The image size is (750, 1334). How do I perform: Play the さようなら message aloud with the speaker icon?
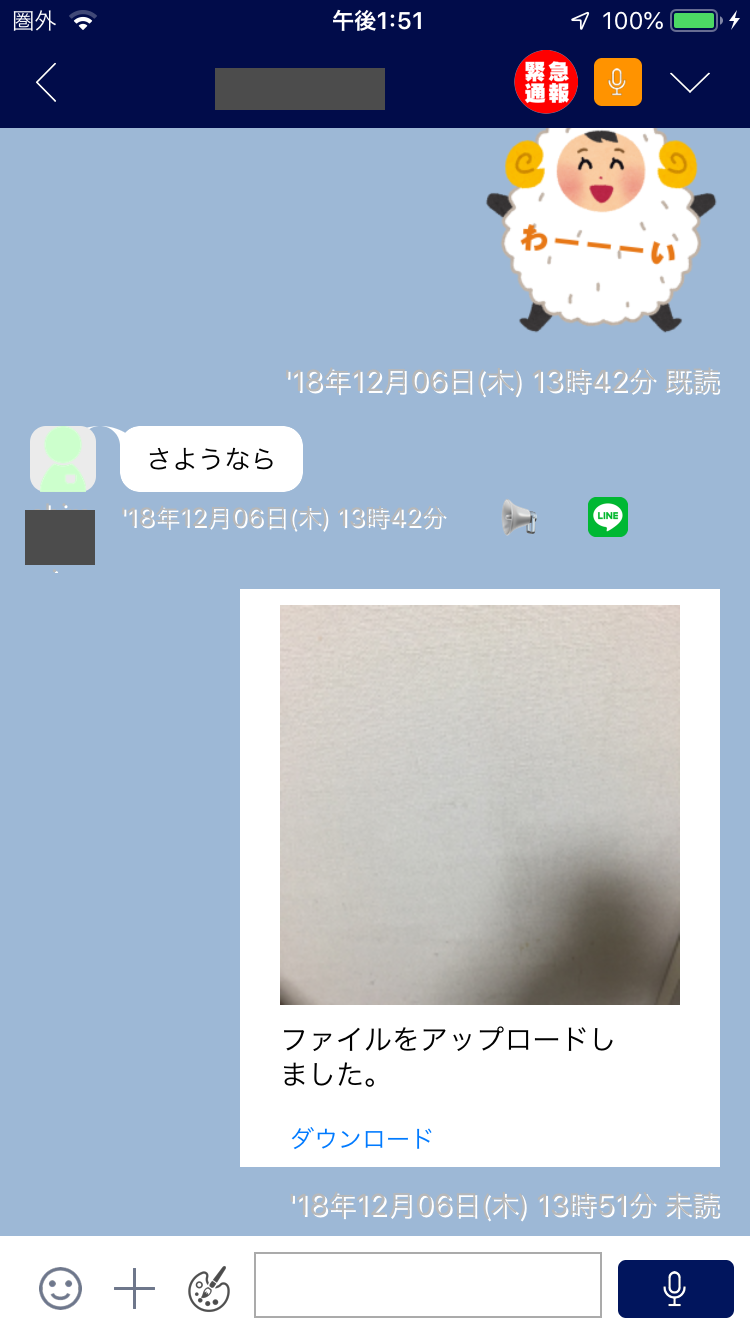[x=519, y=518]
